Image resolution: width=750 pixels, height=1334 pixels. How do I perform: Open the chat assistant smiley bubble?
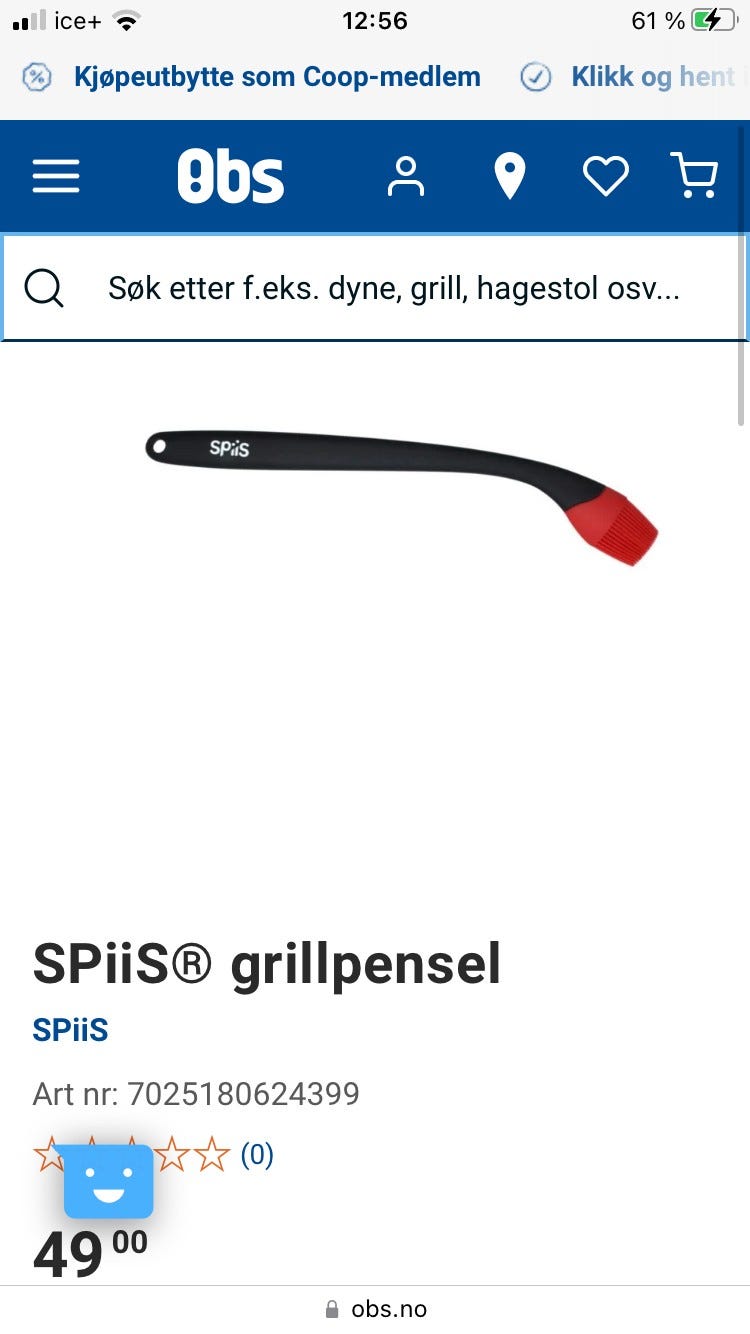[x=107, y=1181]
